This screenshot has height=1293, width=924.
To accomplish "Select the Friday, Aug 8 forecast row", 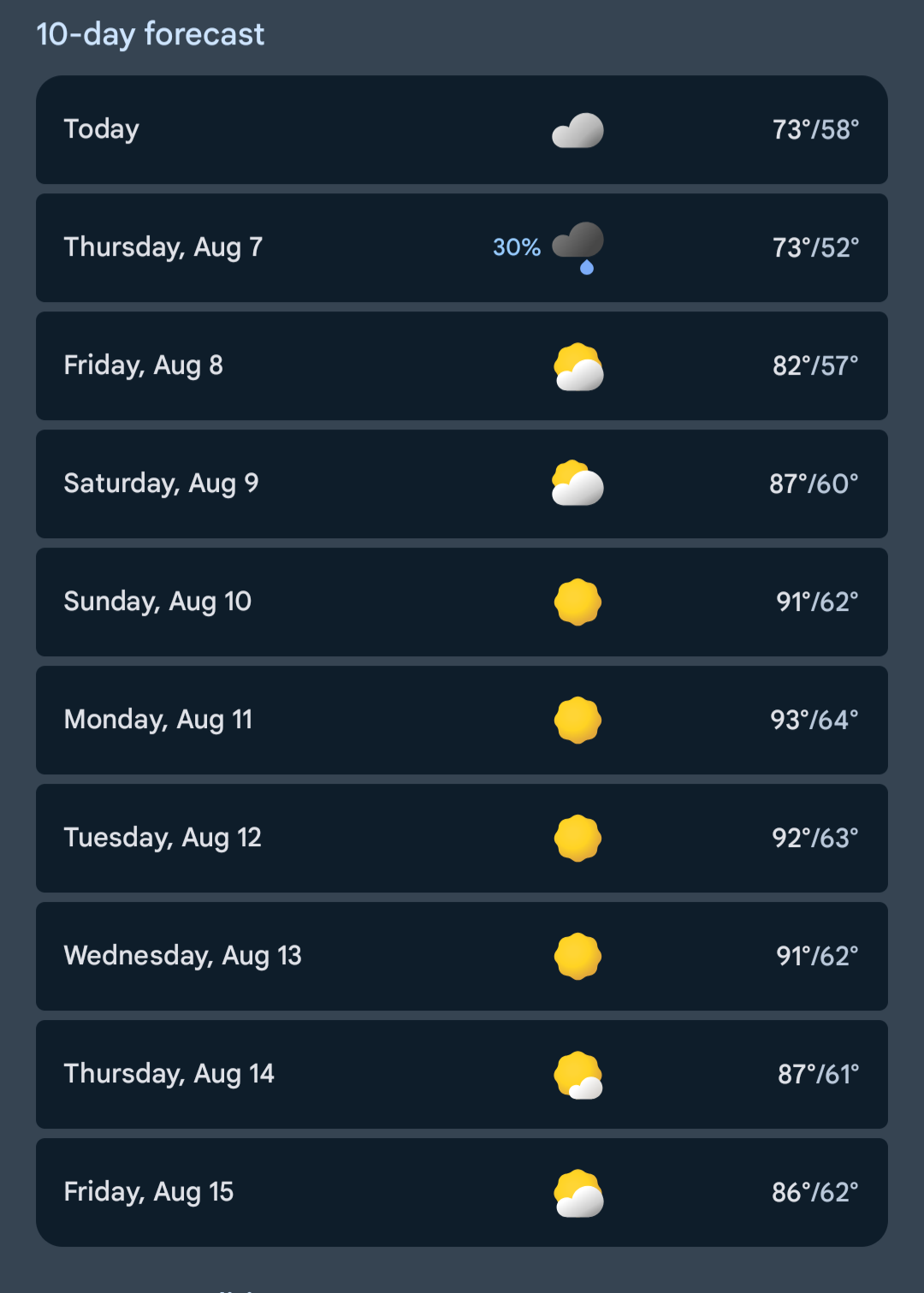I will [x=461, y=366].
